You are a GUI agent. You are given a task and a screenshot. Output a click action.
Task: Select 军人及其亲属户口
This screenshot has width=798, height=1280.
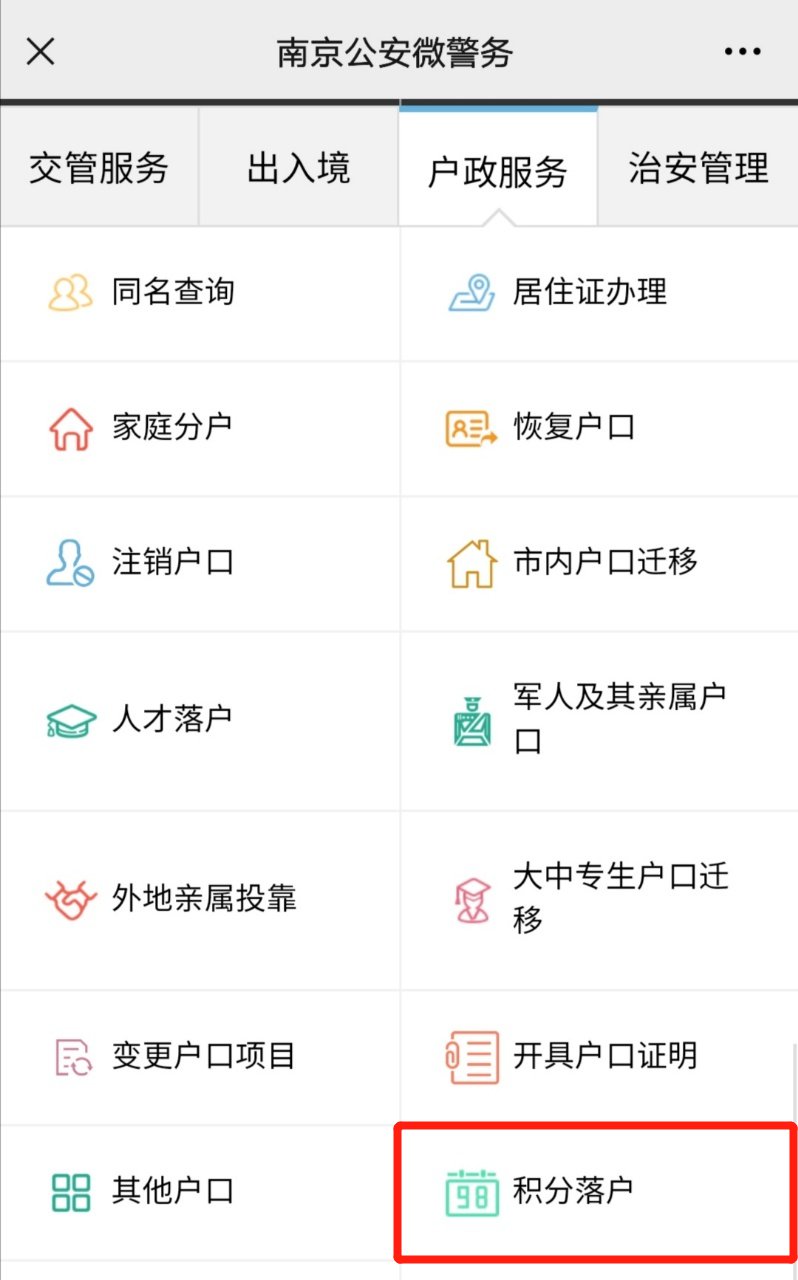click(x=618, y=720)
